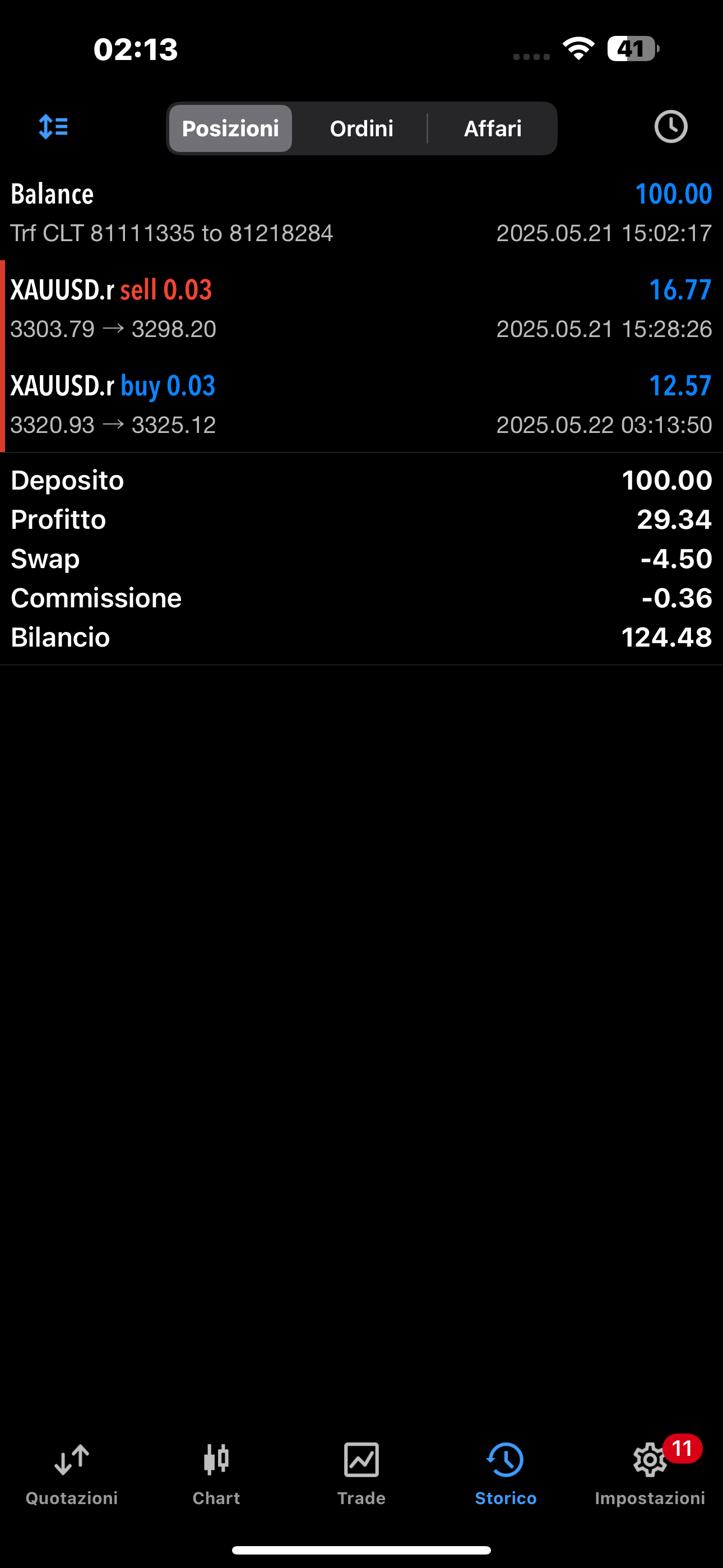Switch to the Affari segment
This screenshot has width=723, height=1568.
coord(492,128)
